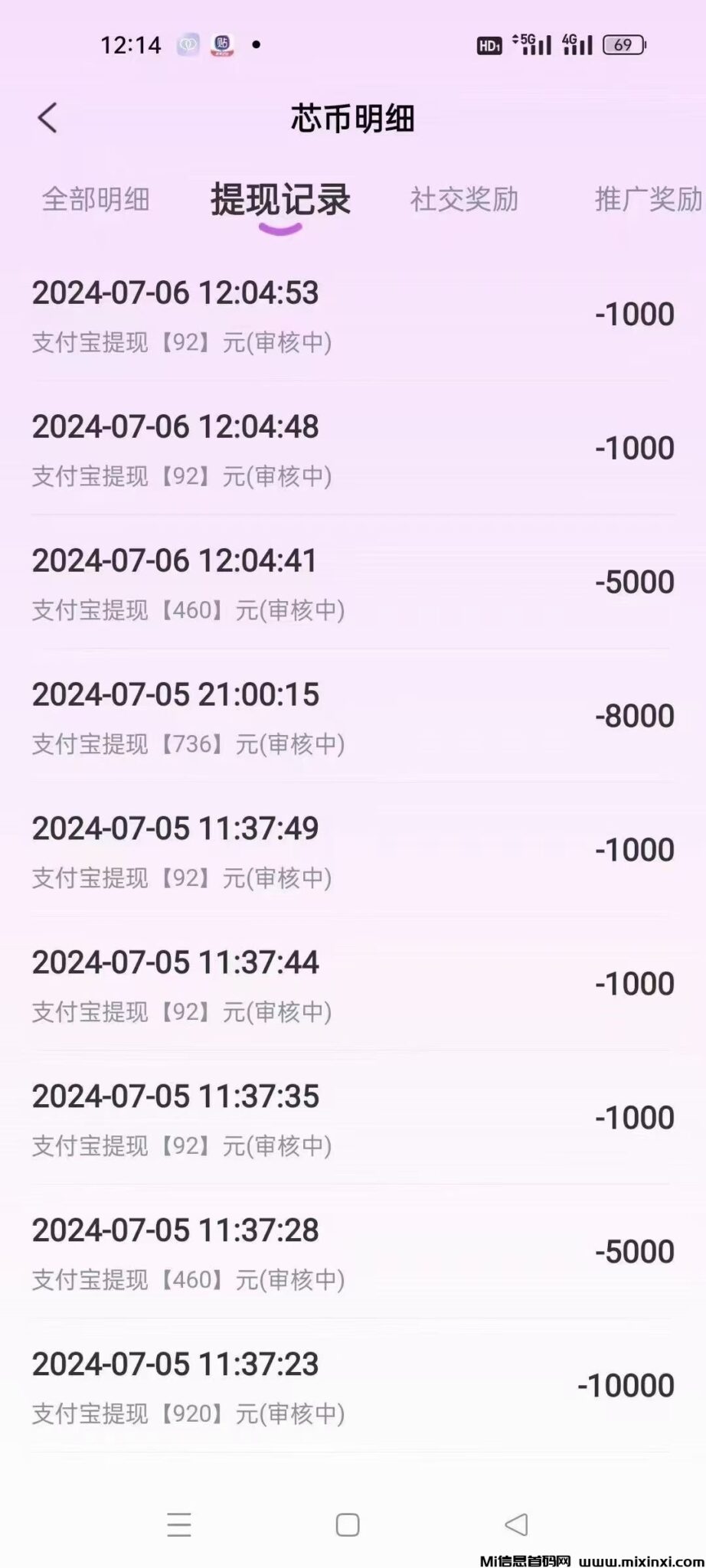This screenshot has width=706, height=1568.
Task: Switch to the 全部明细 tab
Action: pos(96,201)
